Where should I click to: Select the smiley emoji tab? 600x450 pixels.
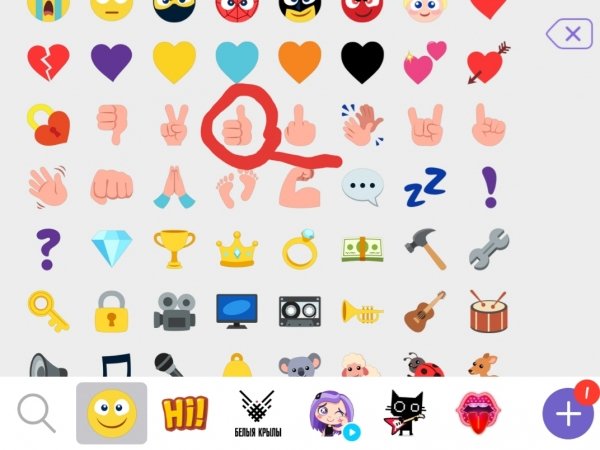111,413
